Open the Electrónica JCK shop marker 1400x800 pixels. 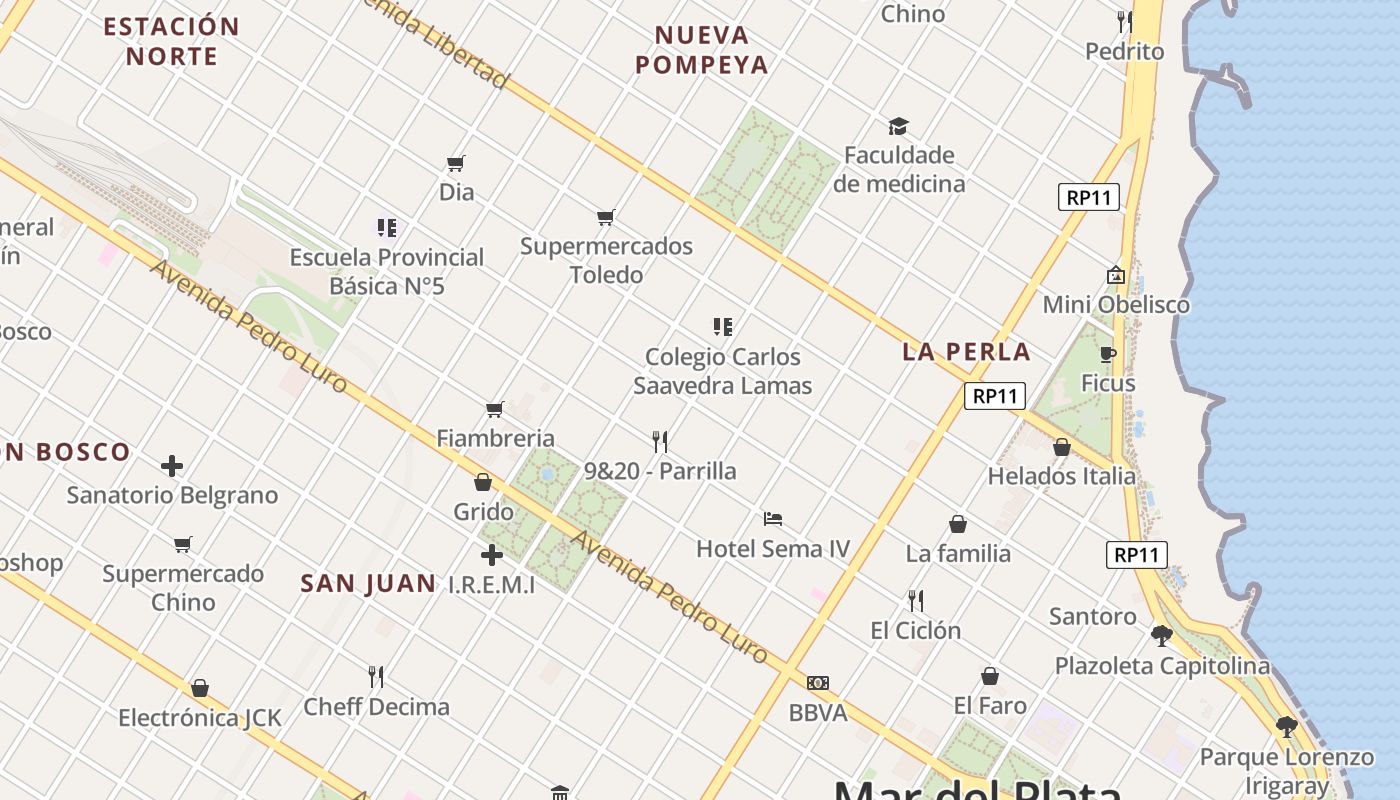[200, 688]
